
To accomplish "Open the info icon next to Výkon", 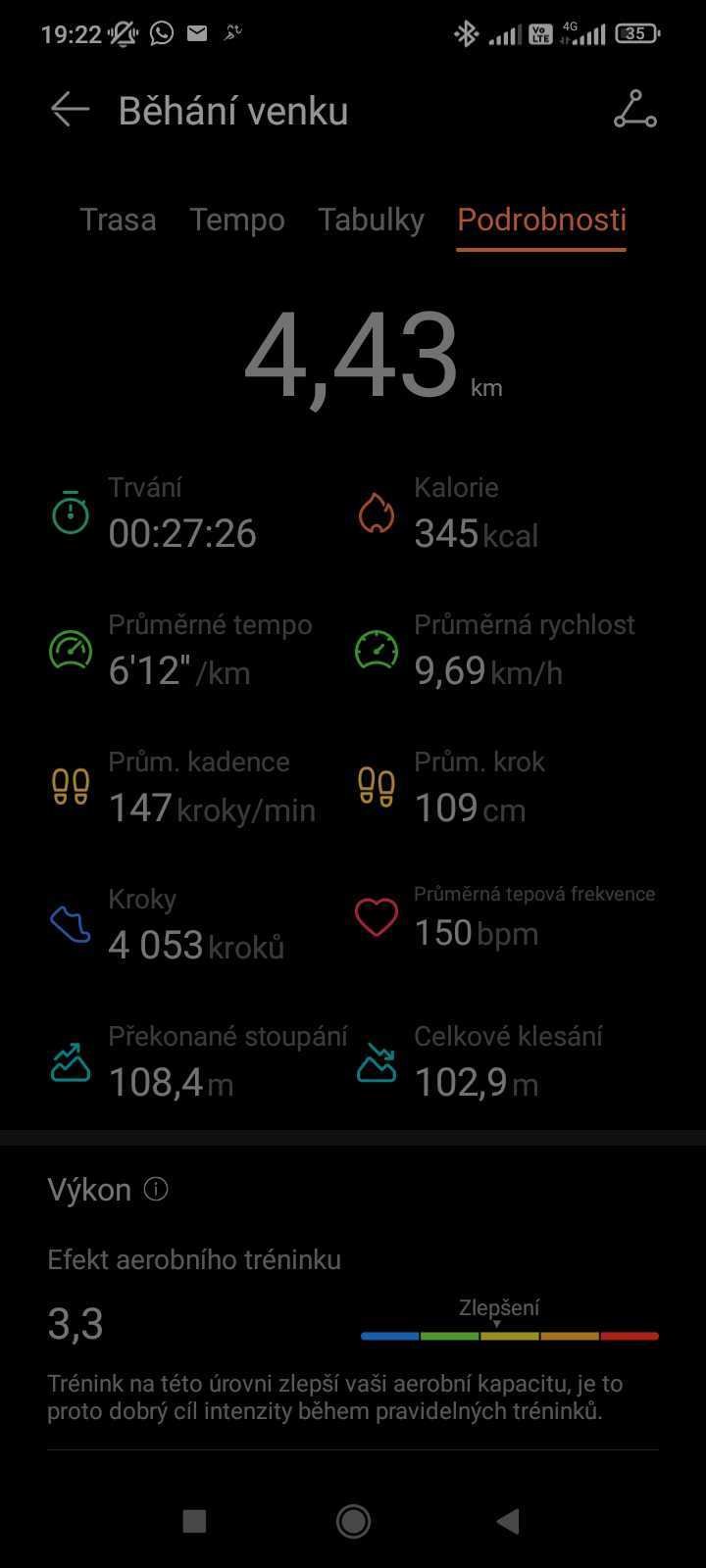I will [156, 1189].
